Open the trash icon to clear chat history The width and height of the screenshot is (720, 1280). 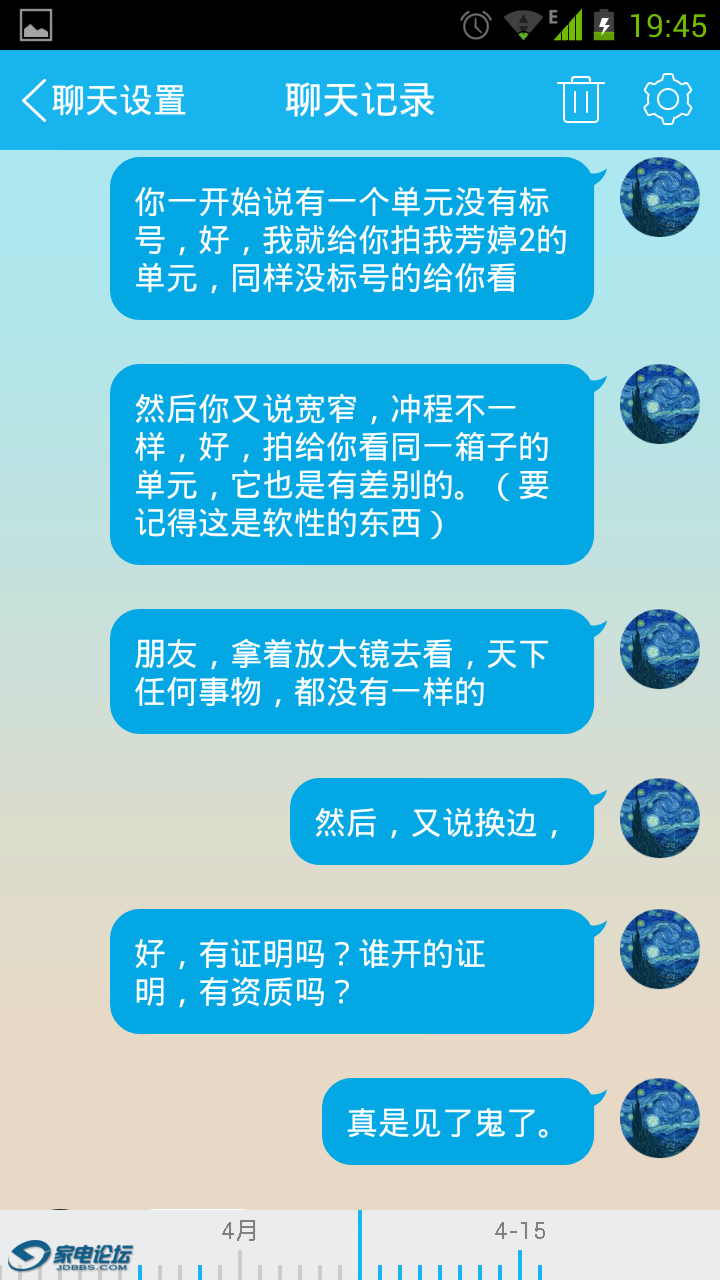(x=581, y=100)
